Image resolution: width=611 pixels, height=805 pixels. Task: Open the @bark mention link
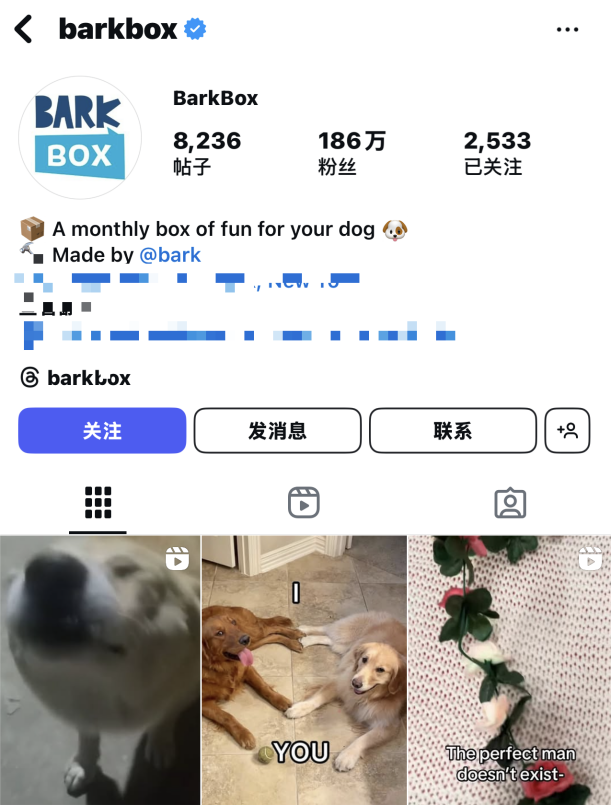click(x=170, y=255)
